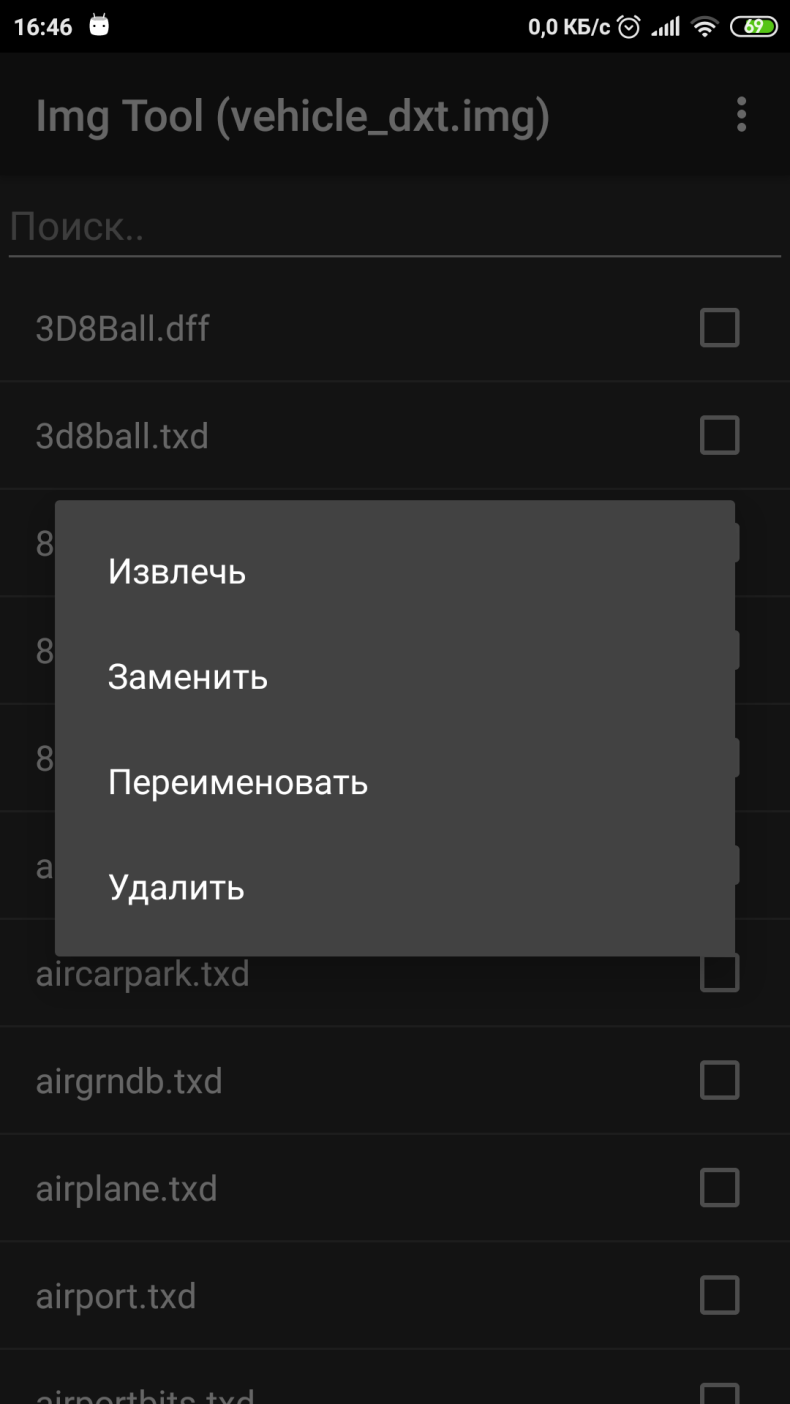Tap Переименовать option
This screenshot has width=790, height=1404.
[395, 782]
